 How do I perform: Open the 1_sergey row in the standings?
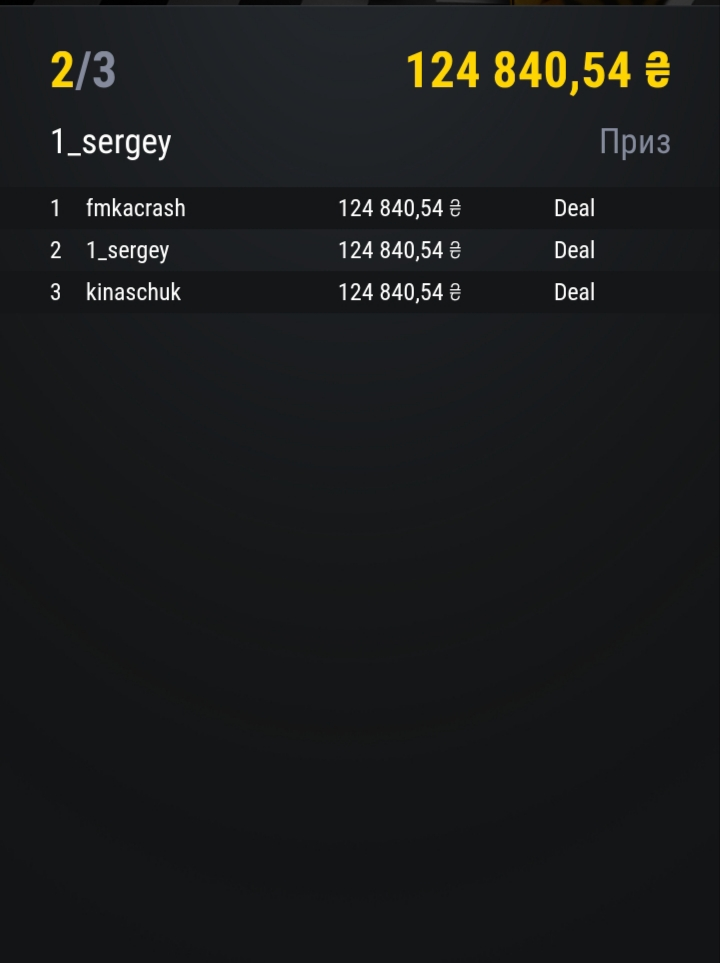(127, 251)
